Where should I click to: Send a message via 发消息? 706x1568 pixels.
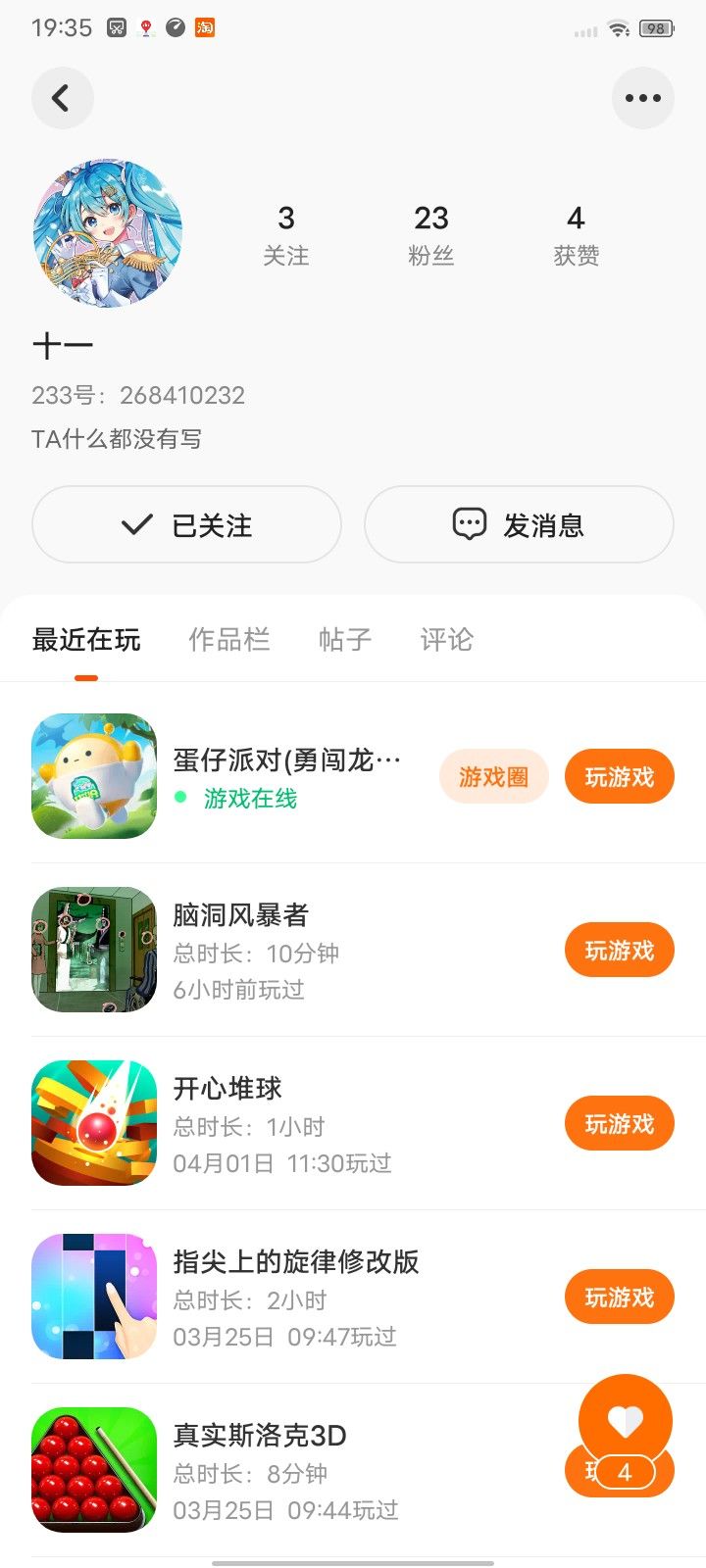pyautogui.click(x=519, y=524)
